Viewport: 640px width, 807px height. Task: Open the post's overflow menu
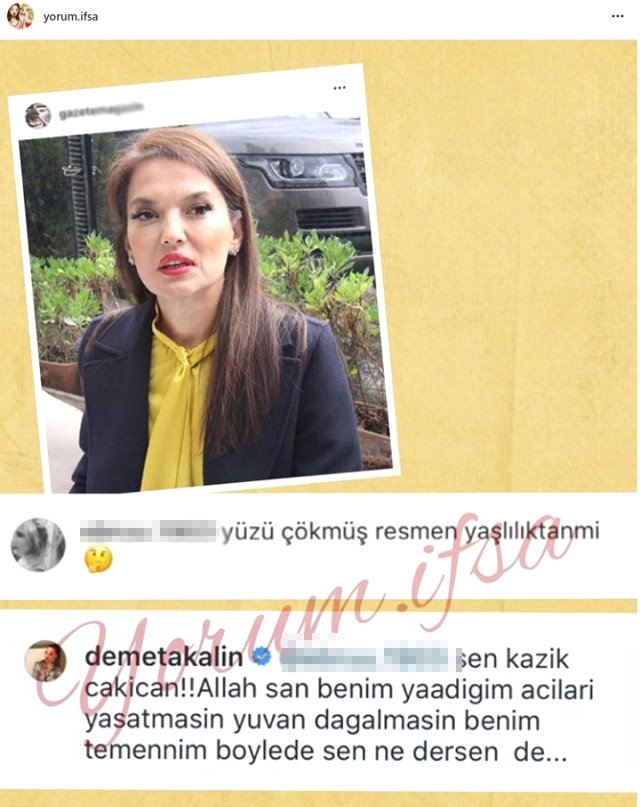(x=618, y=17)
